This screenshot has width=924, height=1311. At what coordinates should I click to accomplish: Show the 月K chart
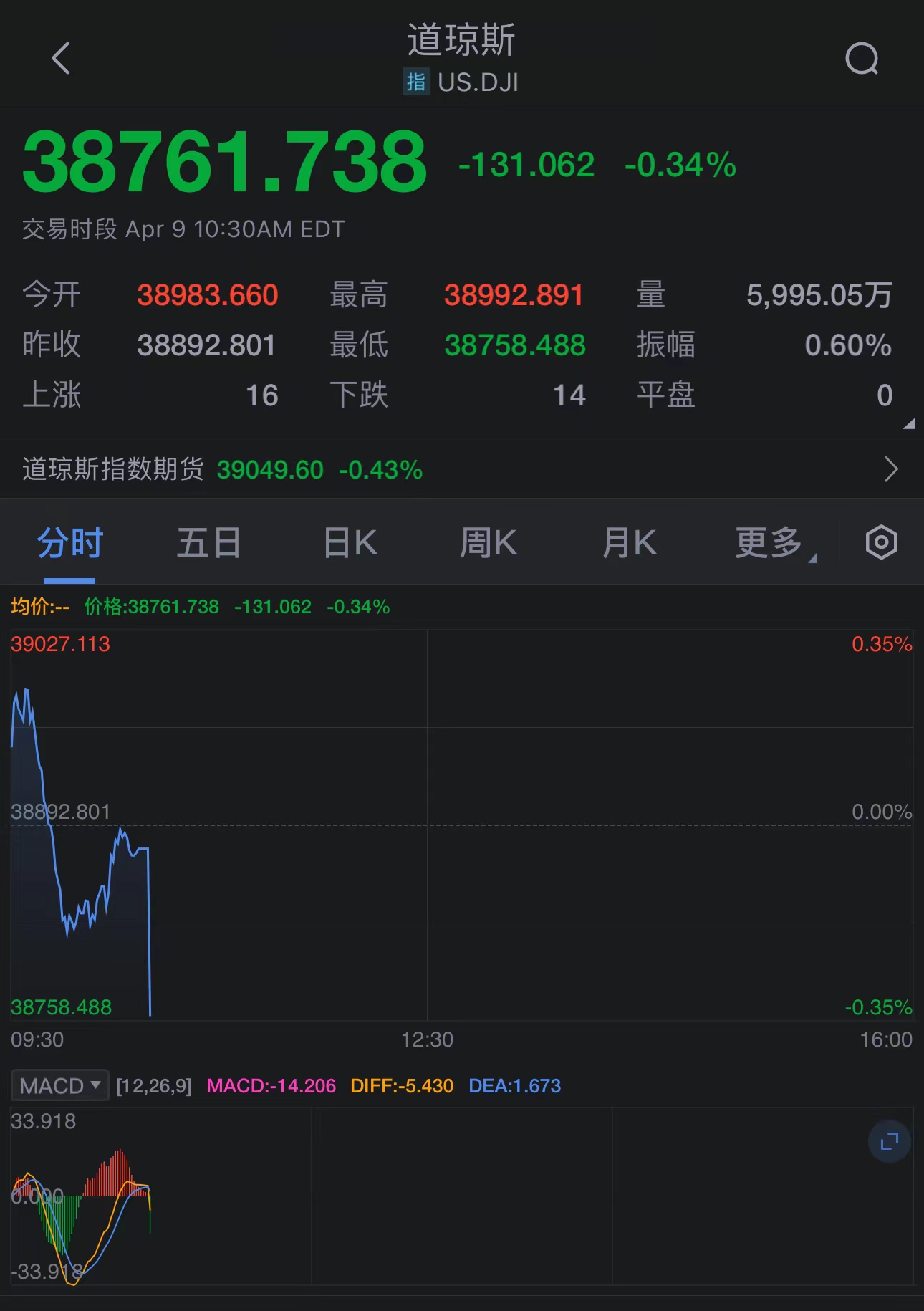(629, 542)
